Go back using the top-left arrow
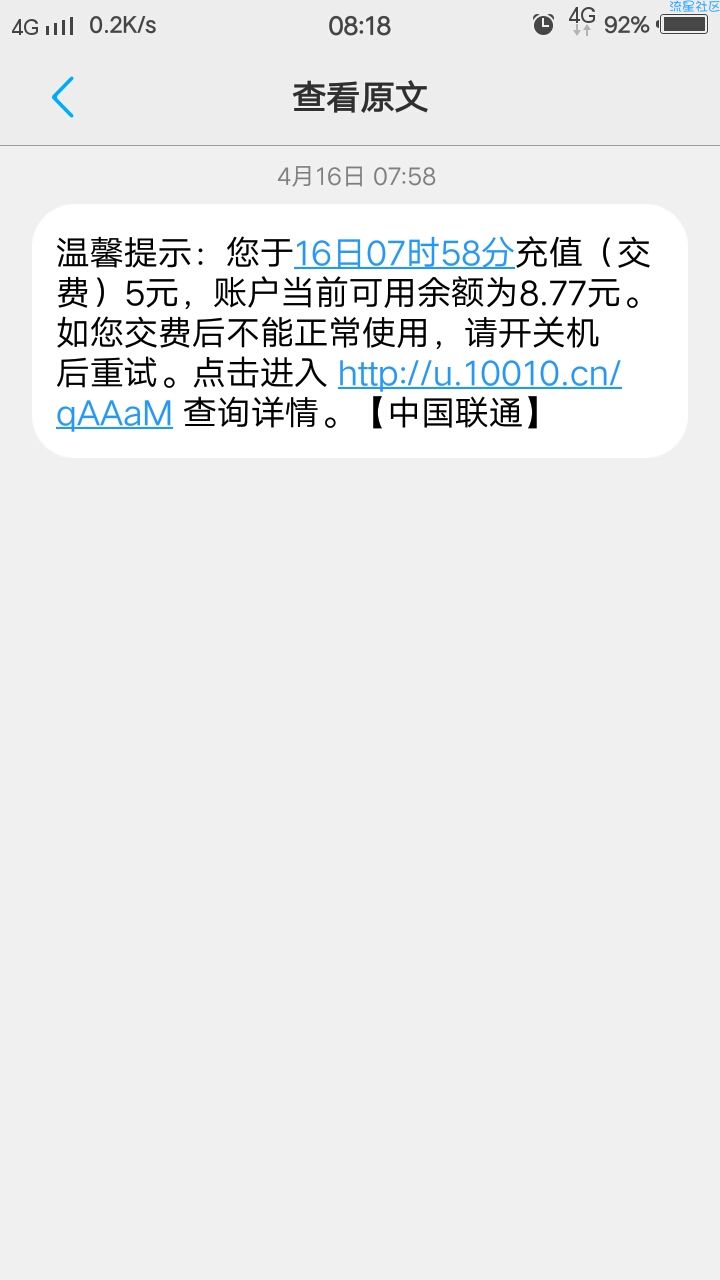 pos(62,97)
